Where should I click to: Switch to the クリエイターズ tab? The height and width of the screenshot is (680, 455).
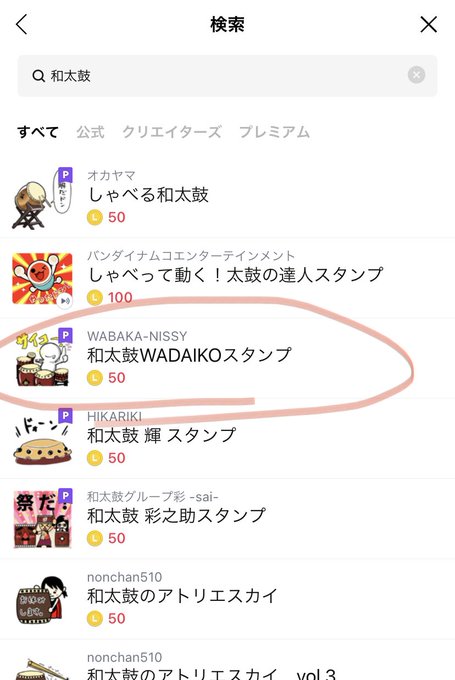[172, 132]
